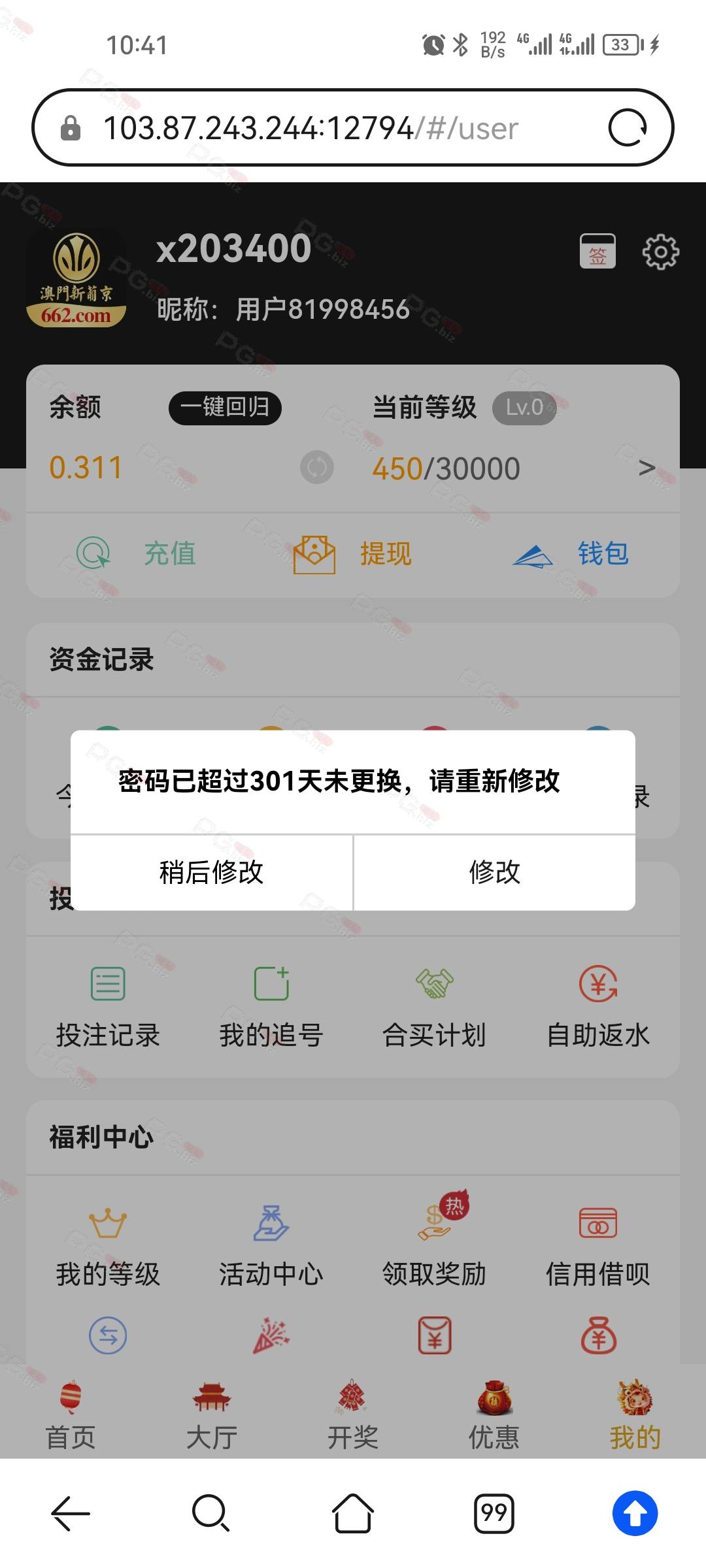Open 自助返水

(x=598, y=1007)
